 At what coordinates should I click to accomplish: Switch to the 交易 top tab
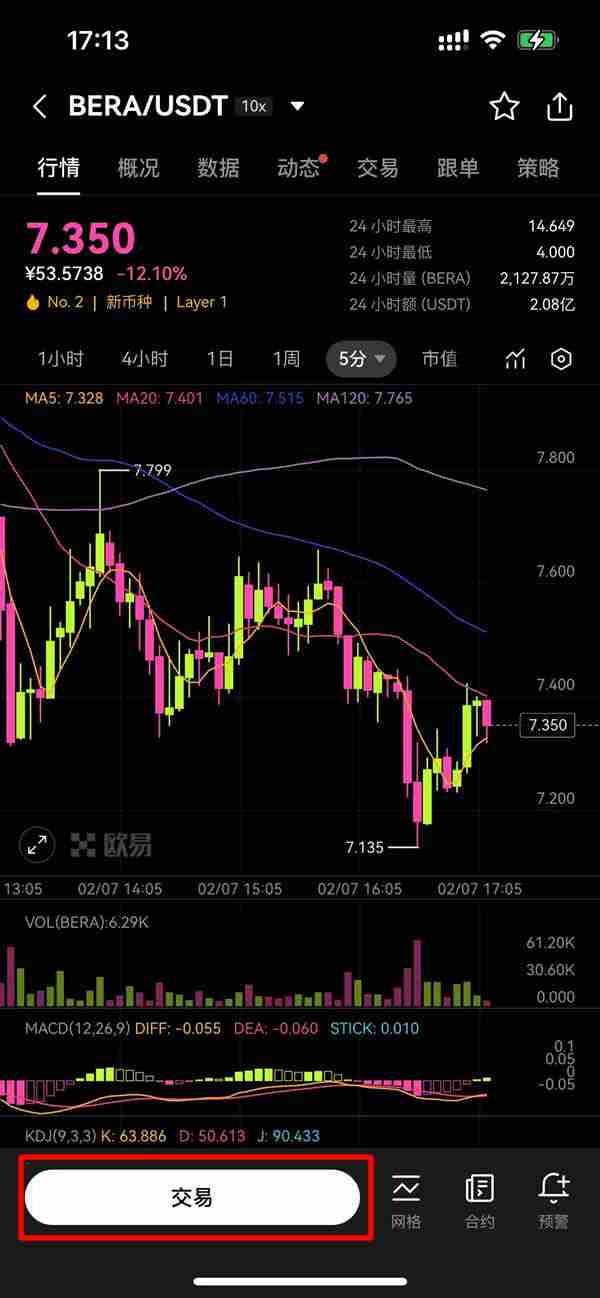378,168
